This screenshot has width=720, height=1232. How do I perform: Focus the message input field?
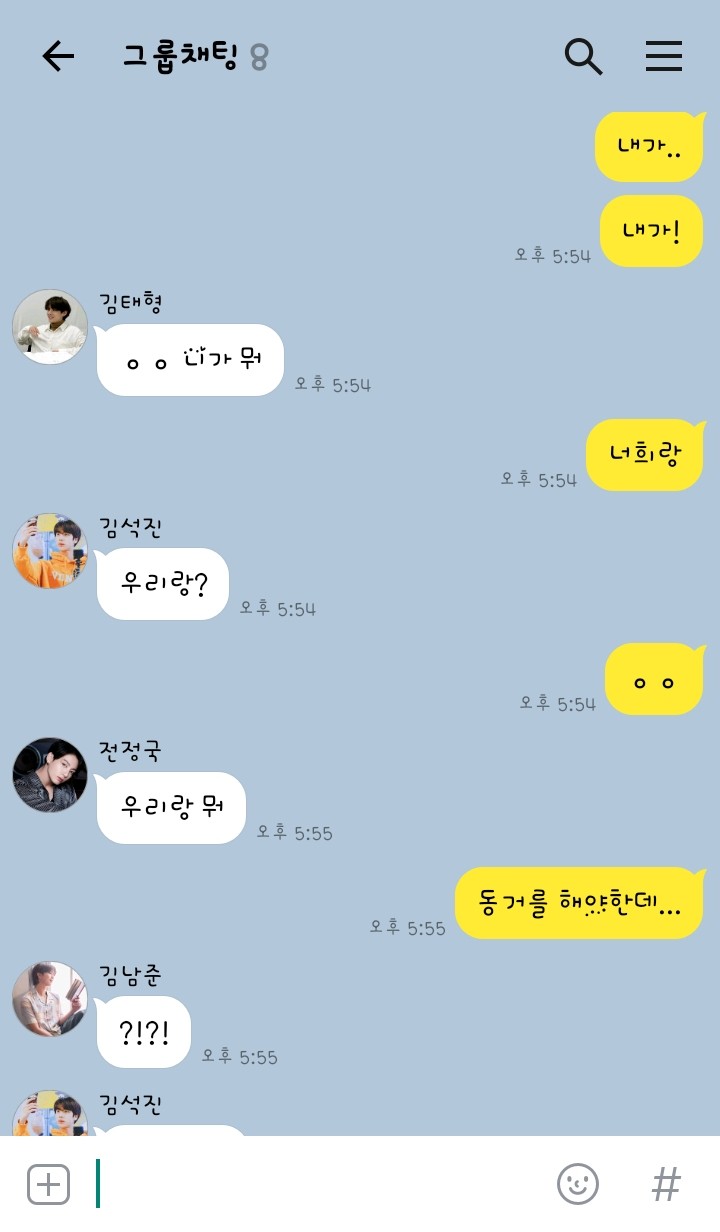(x=320, y=1185)
